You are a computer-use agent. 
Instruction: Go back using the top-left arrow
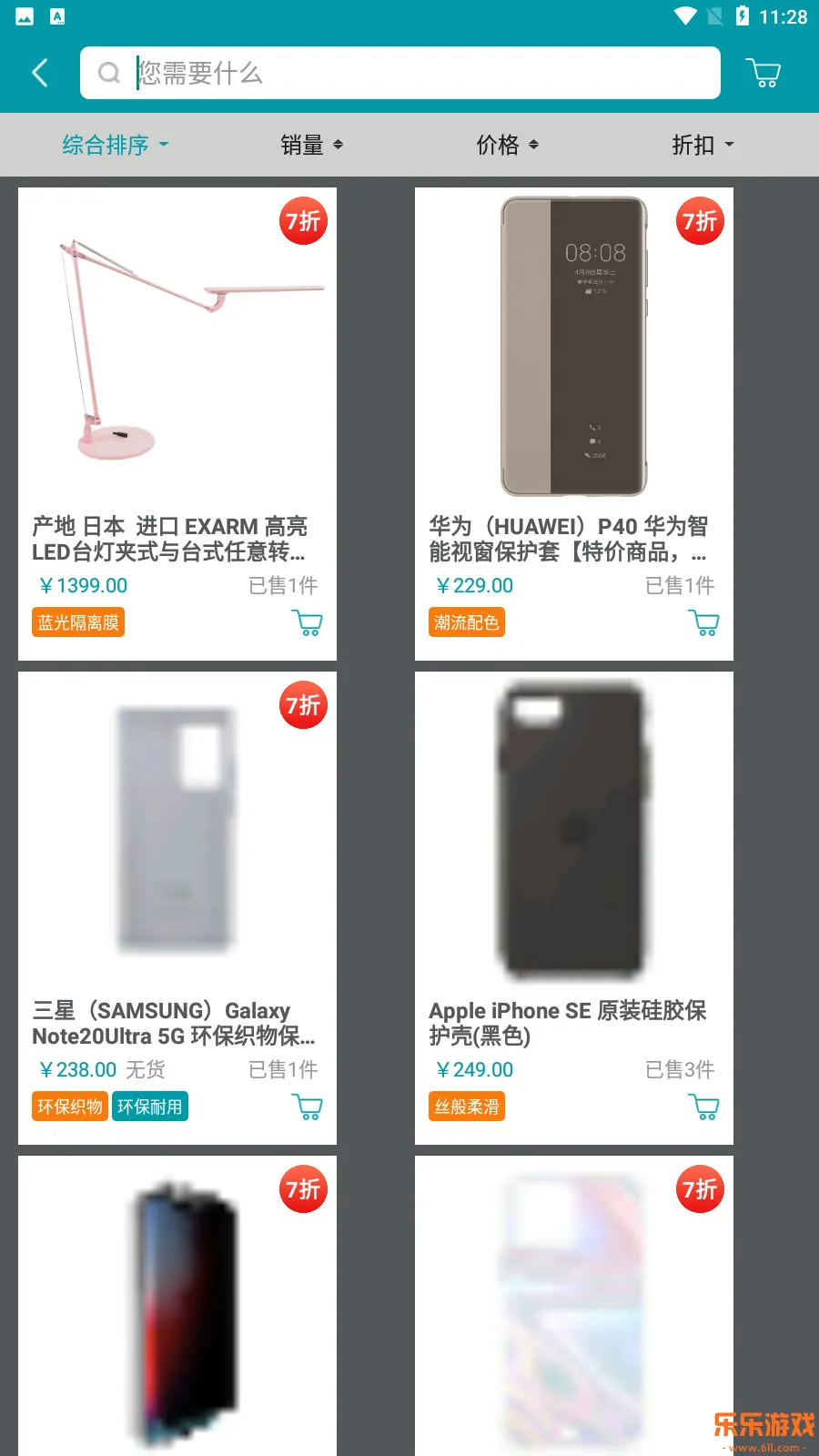point(40,73)
